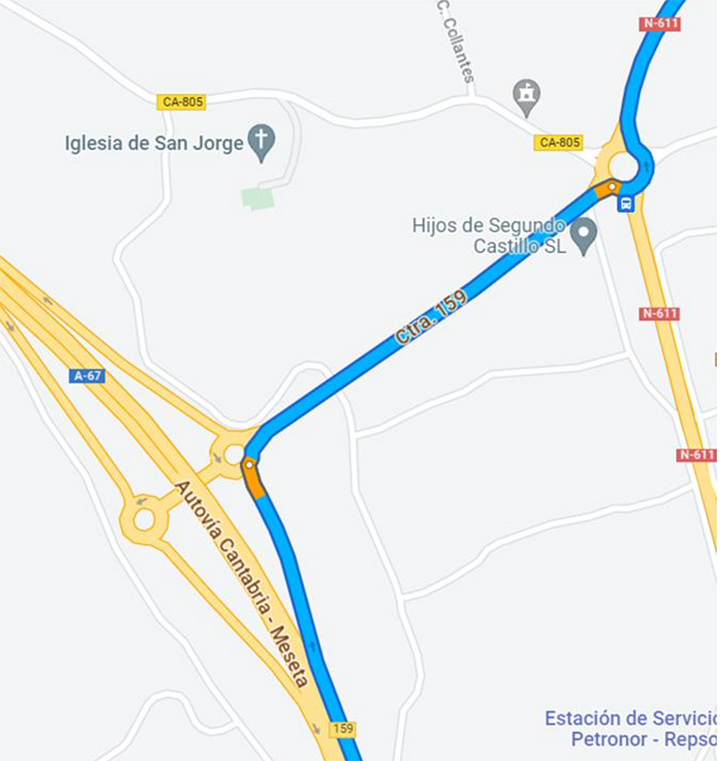
Task: Select the Hijos de Segundo Castillo SL pin
Action: coord(583,235)
